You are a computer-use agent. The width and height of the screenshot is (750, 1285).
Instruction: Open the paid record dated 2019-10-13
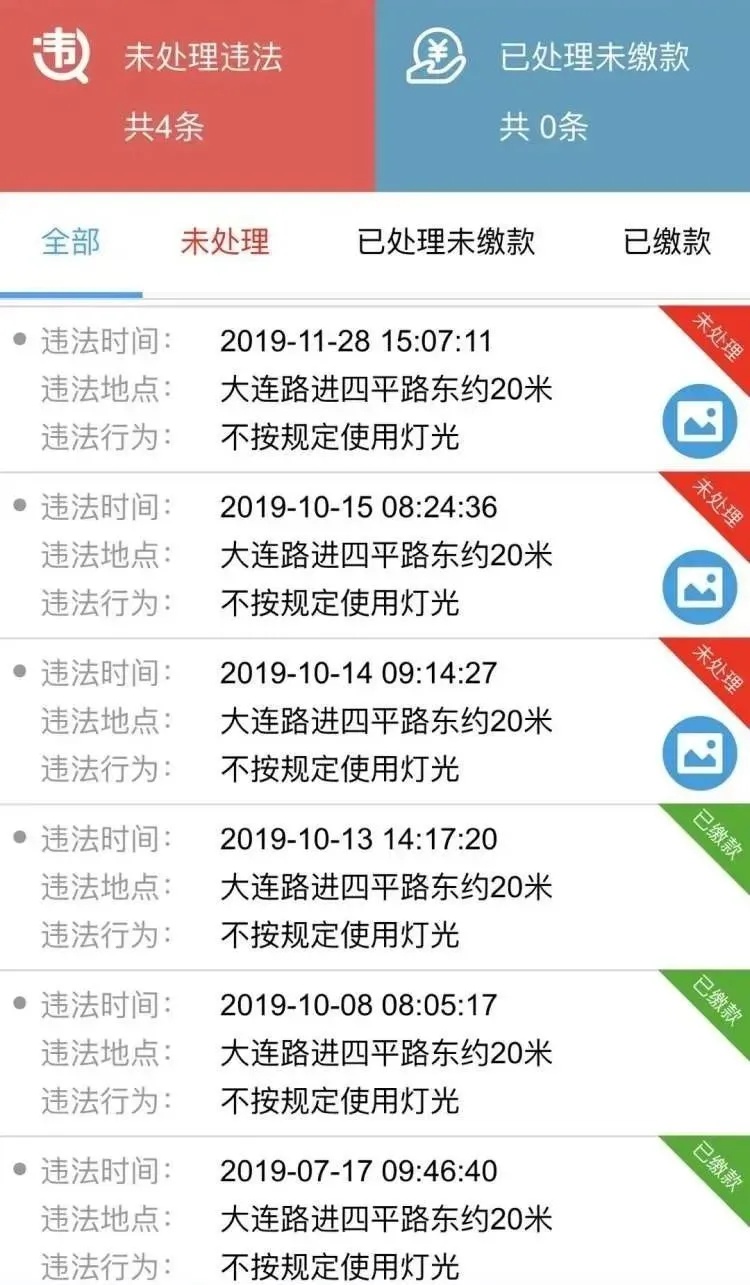point(375,887)
